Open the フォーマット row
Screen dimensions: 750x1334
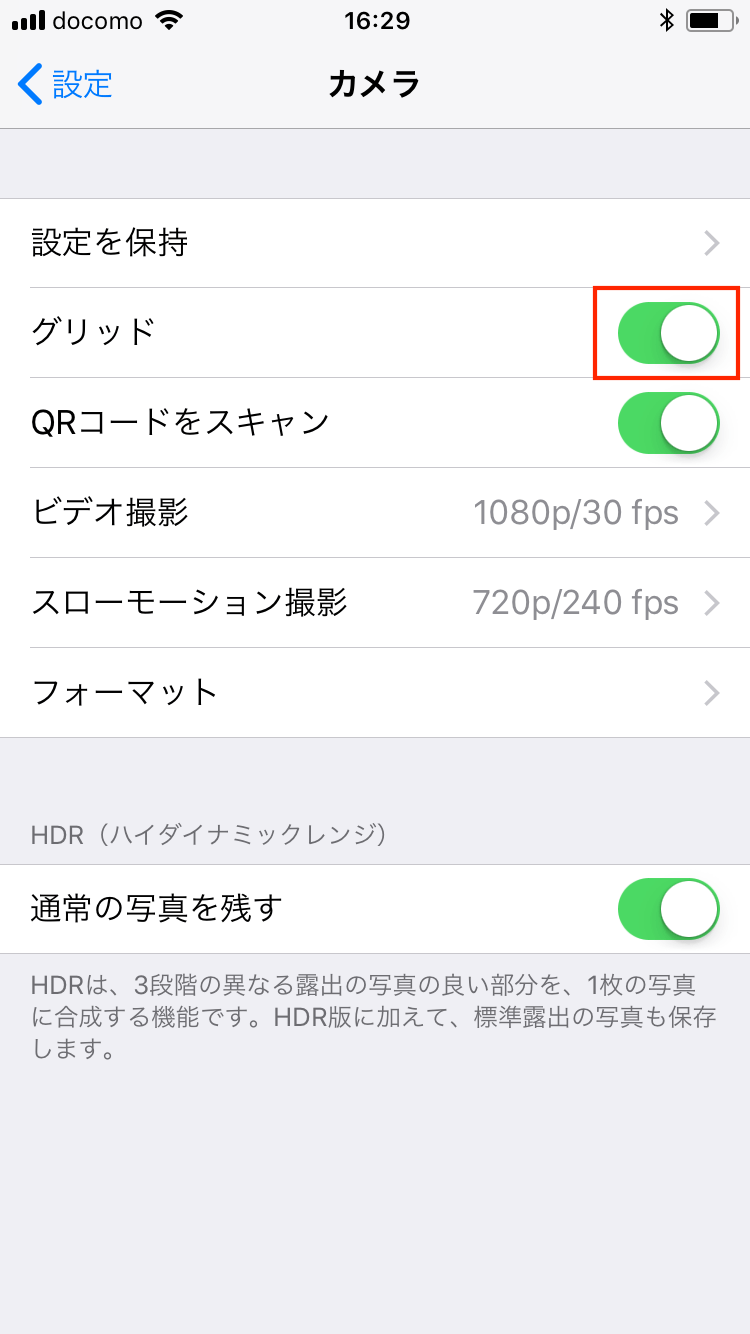coord(375,693)
